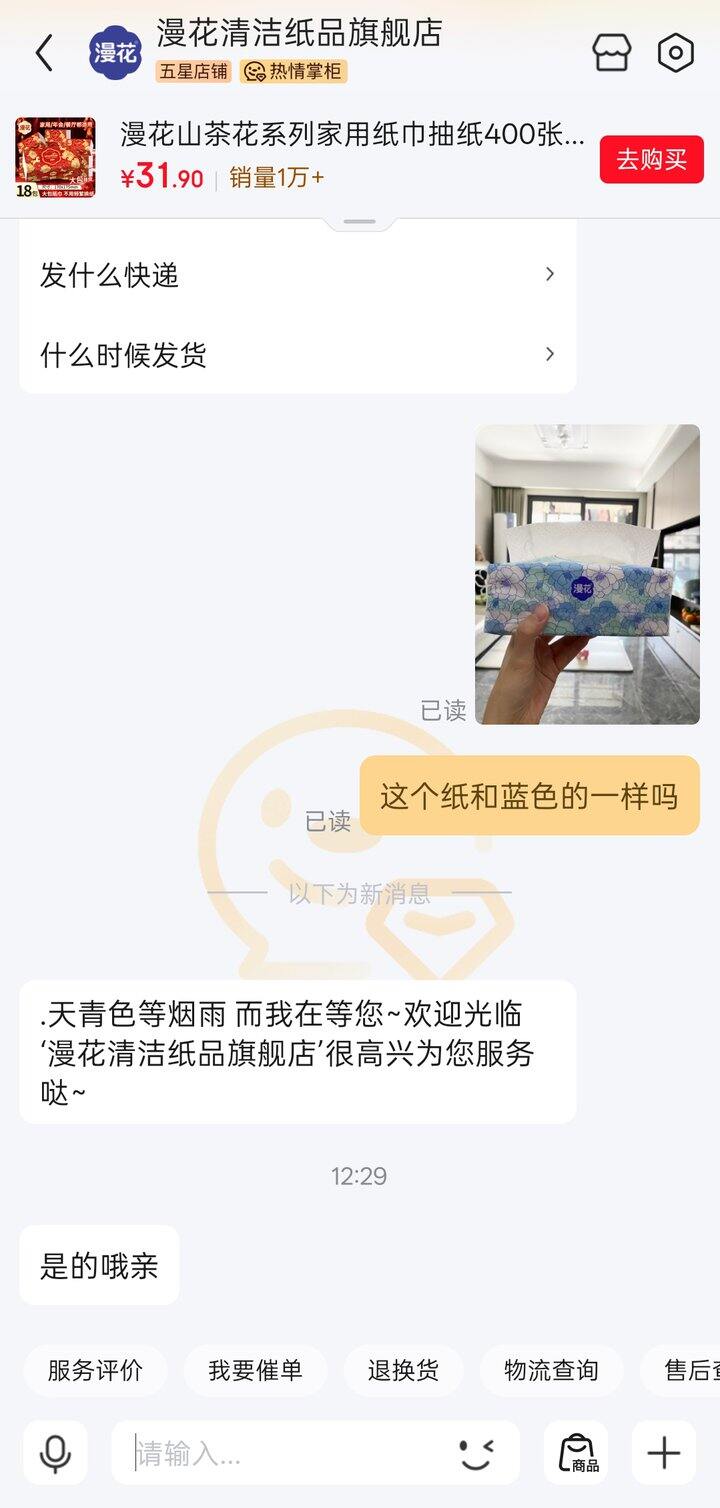Screen dimensions: 720x1508
Task: Choose the 退换货 chip
Action: click(403, 1370)
